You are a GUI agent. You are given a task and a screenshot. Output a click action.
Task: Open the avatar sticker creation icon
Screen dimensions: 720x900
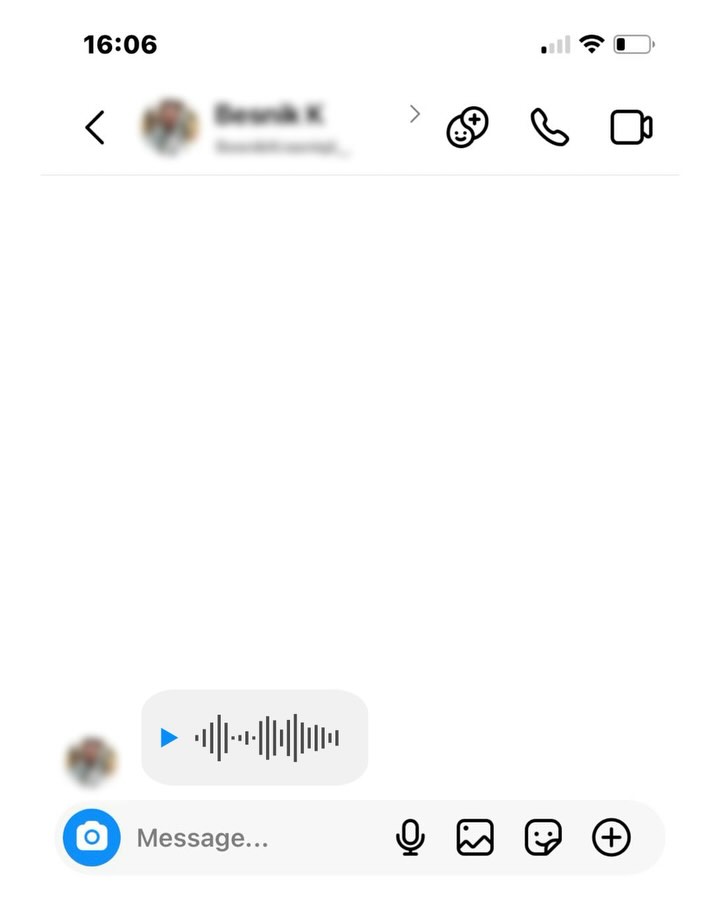[467, 127]
